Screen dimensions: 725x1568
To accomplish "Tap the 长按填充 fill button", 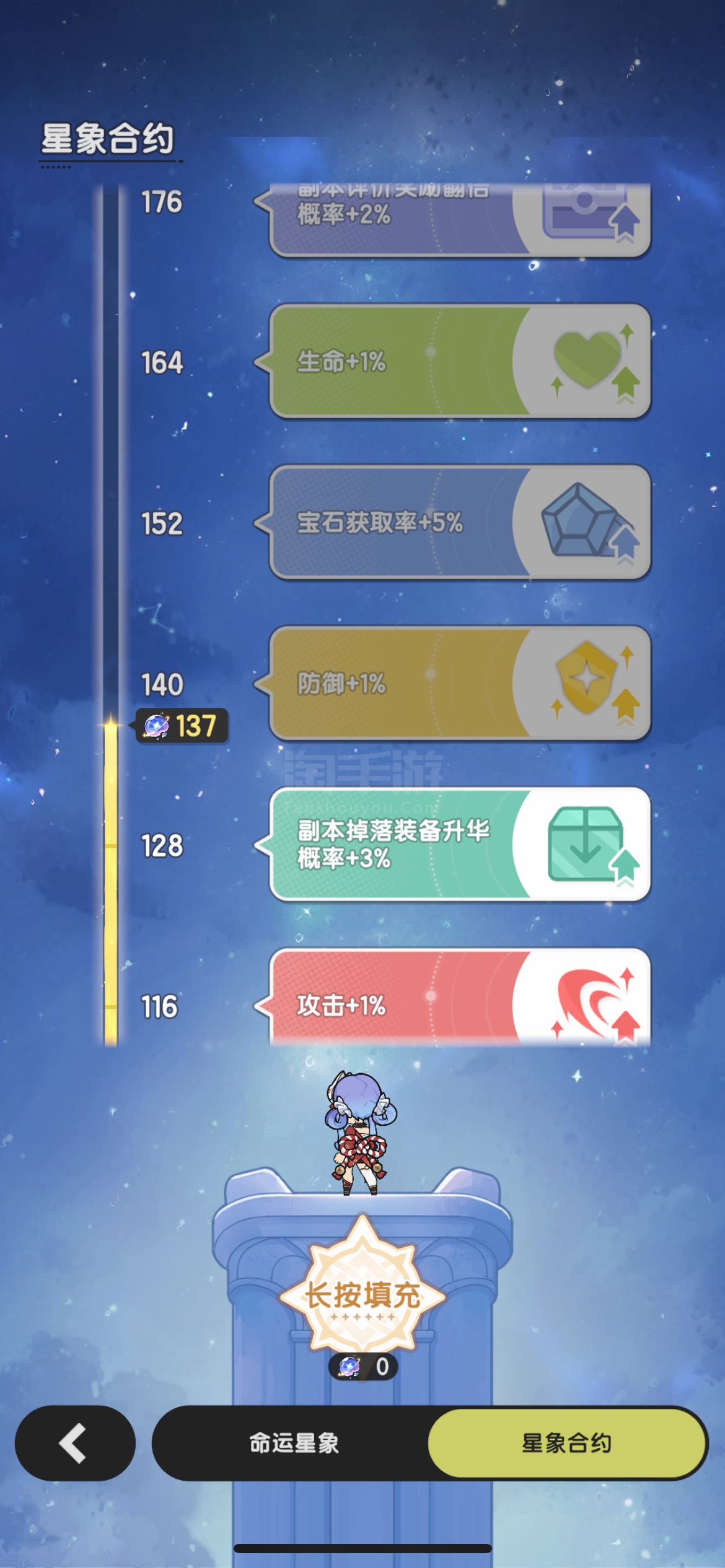I will [x=362, y=1294].
